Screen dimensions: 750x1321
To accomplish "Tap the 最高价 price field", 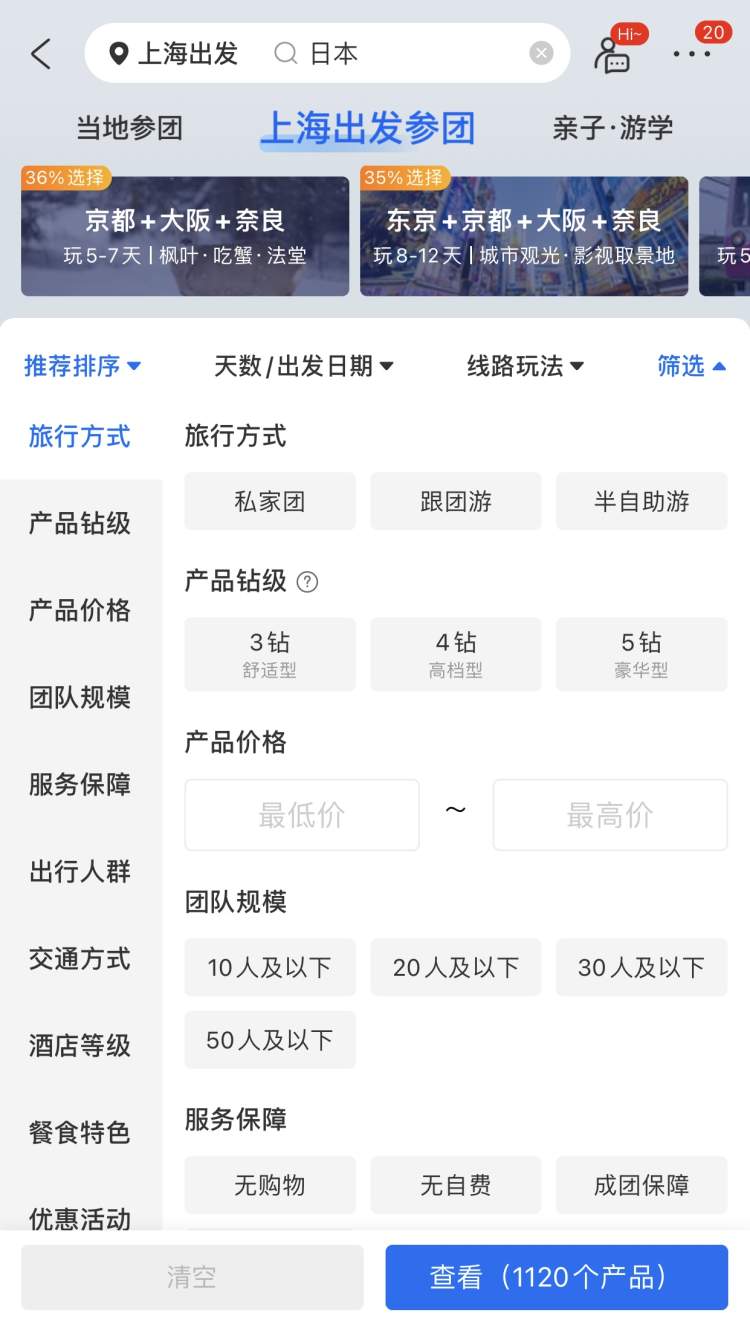I will click(x=610, y=815).
